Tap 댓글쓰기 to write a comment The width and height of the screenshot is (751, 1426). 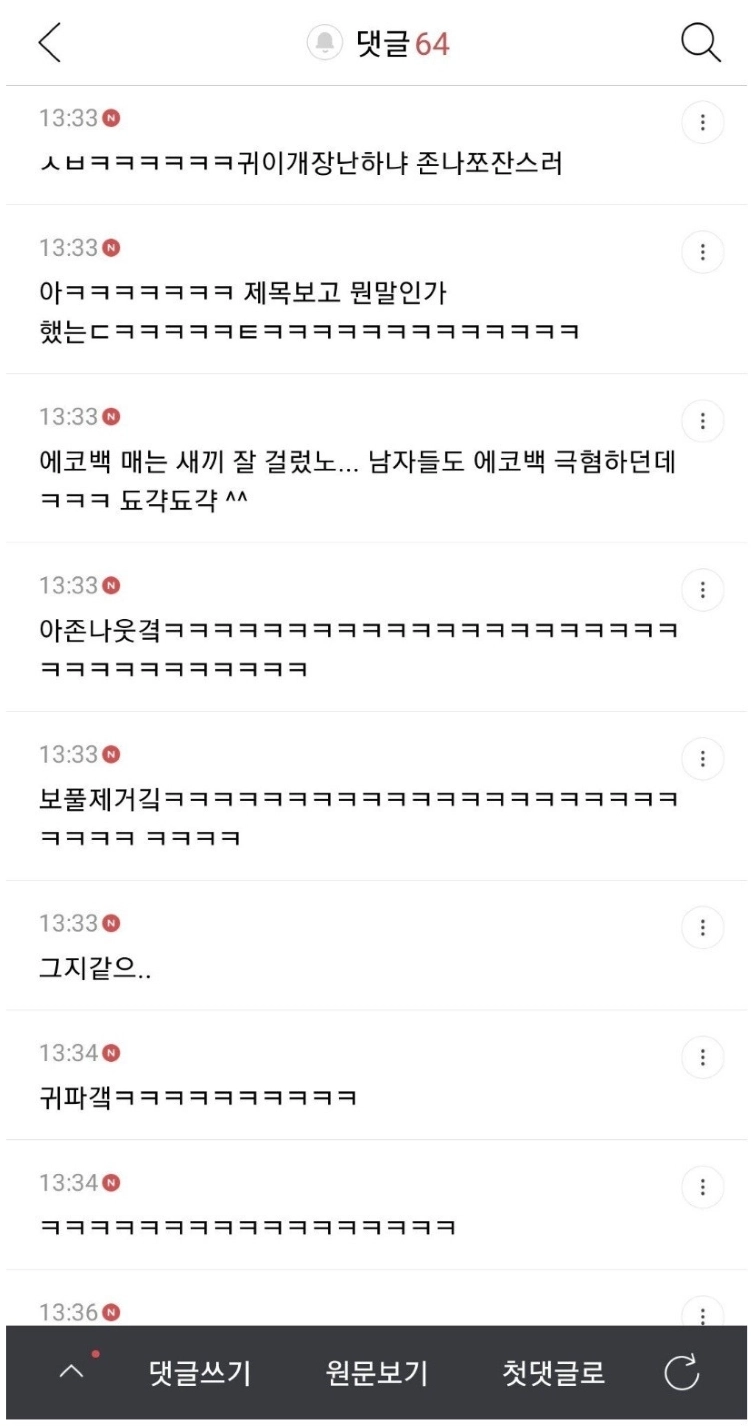point(200,1373)
